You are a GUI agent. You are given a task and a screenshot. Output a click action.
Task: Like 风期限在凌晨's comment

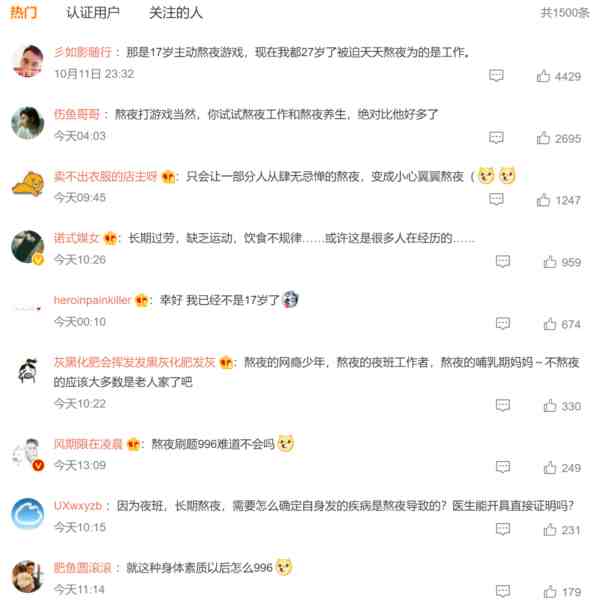549,468
